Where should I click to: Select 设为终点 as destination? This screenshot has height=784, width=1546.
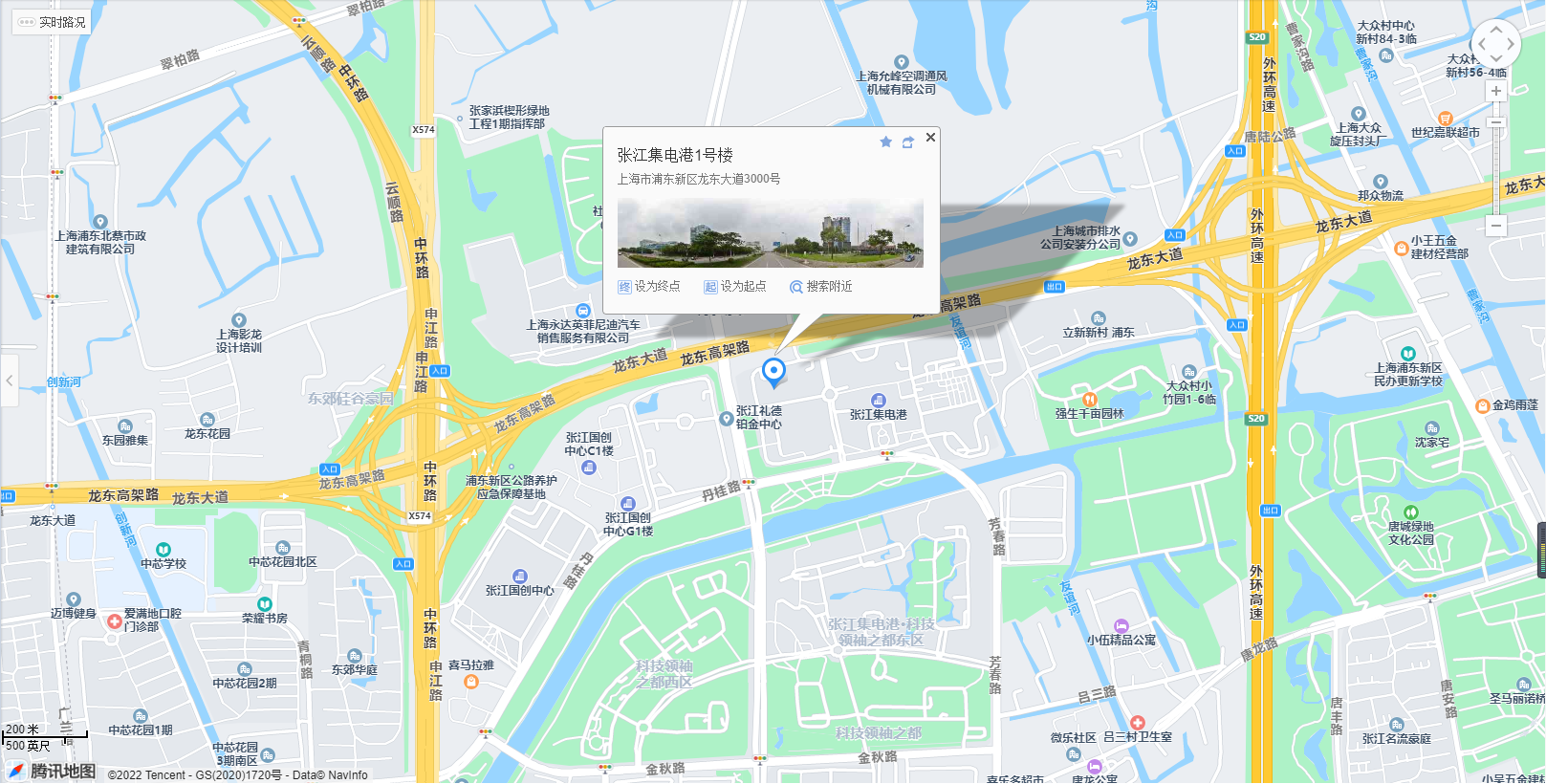[x=649, y=286]
